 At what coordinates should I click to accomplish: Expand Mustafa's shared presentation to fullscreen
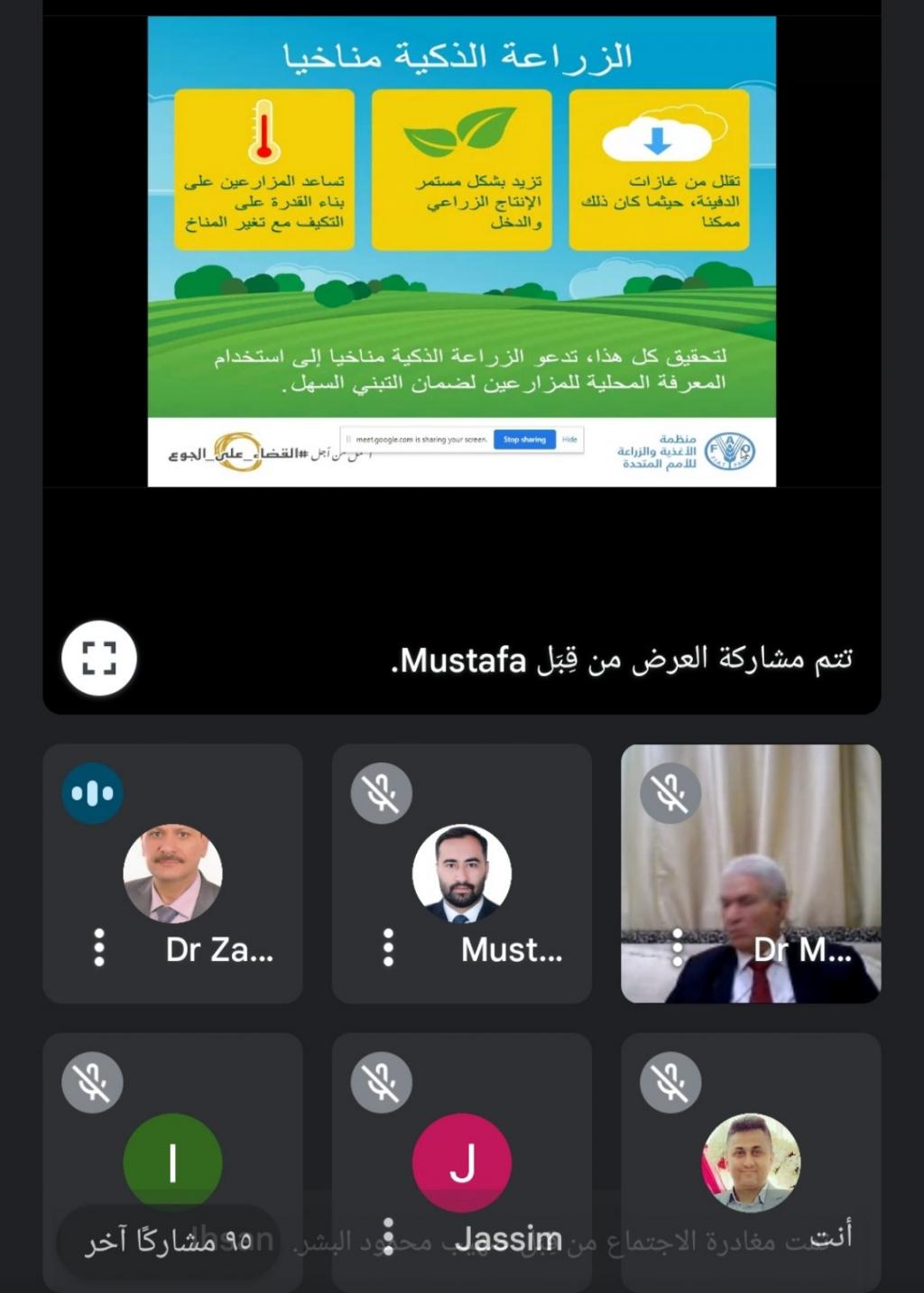coord(99,658)
